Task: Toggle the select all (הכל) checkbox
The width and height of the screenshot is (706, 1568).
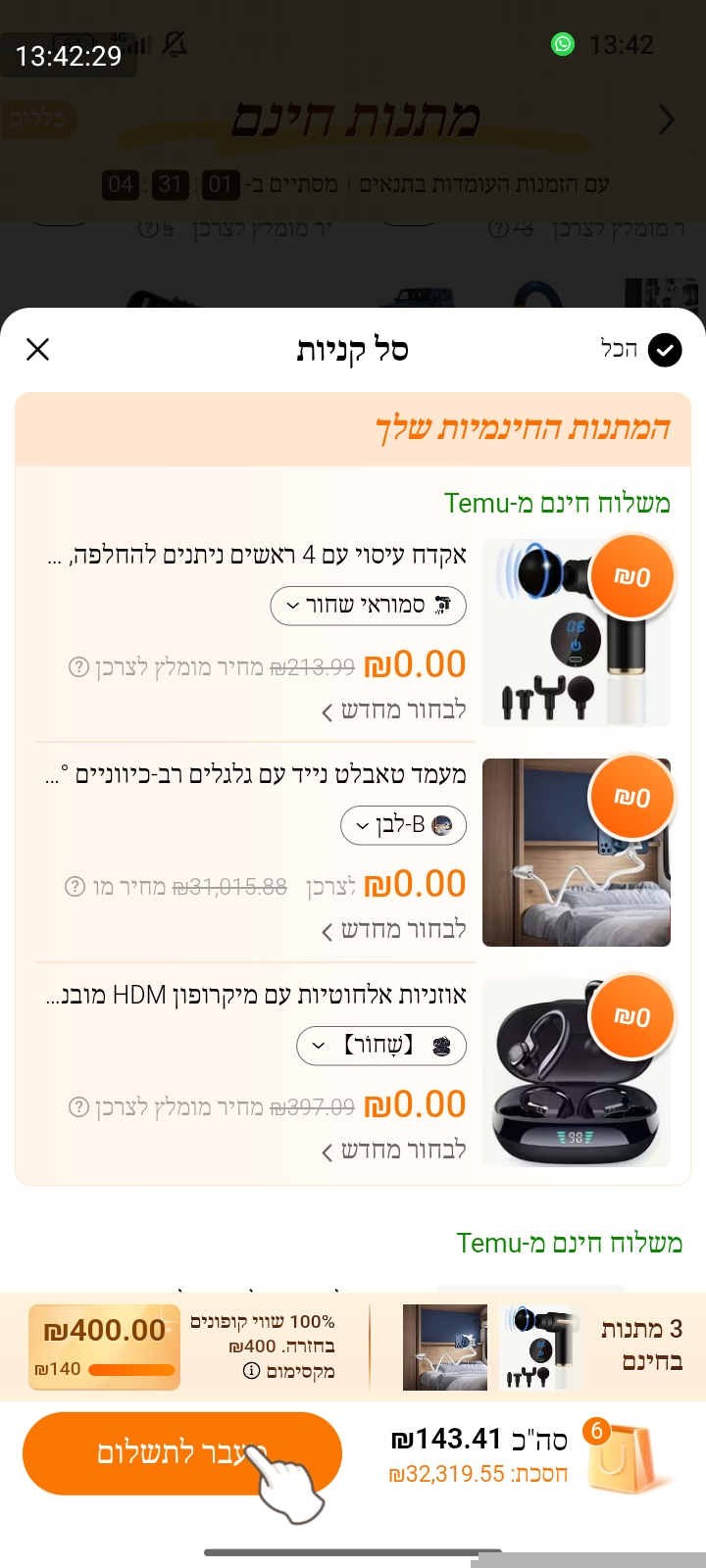Action: [664, 350]
